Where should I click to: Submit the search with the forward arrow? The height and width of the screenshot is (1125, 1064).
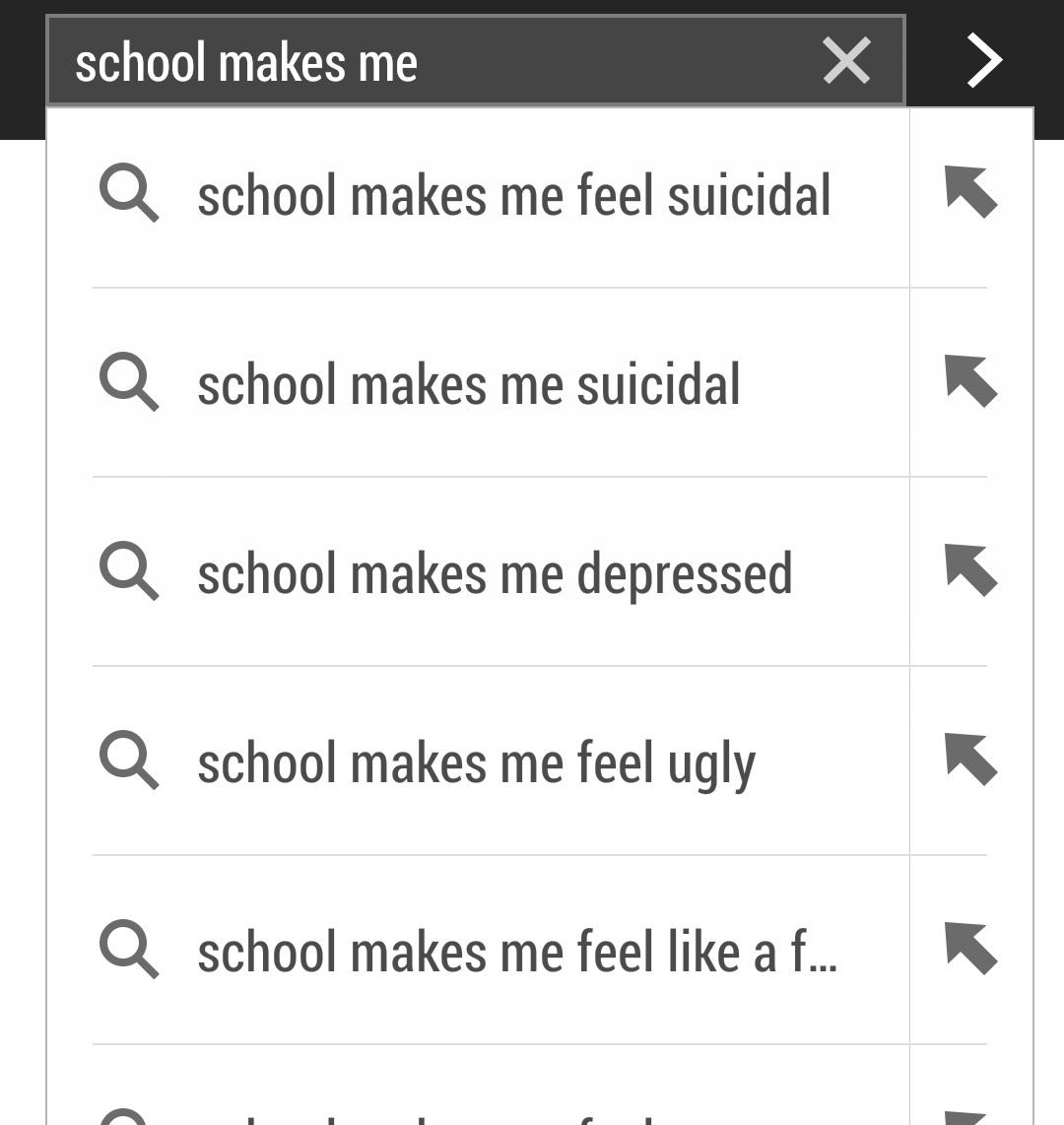[x=983, y=61]
